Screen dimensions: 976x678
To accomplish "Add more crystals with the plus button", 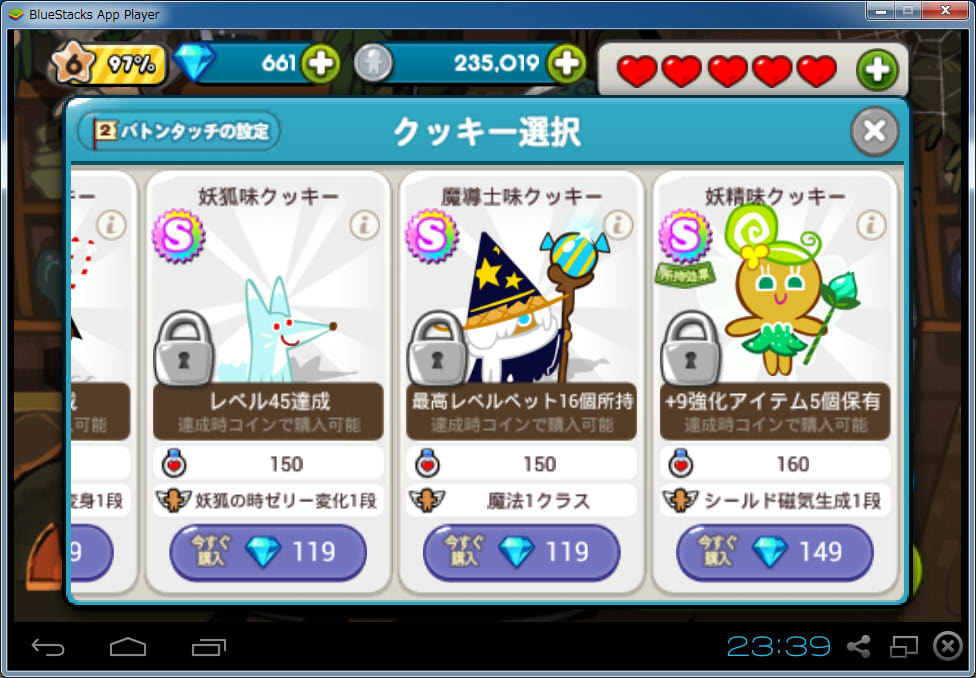I will coord(321,64).
